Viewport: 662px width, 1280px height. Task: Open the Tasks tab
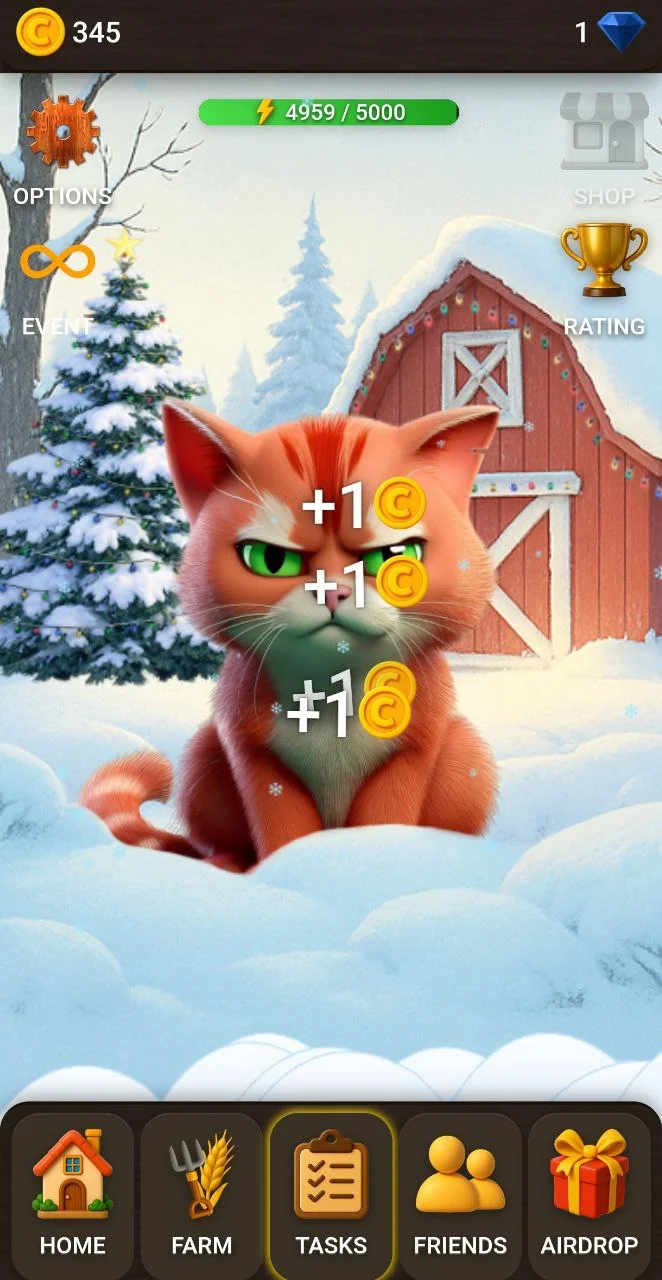pyautogui.click(x=331, y=1194)
